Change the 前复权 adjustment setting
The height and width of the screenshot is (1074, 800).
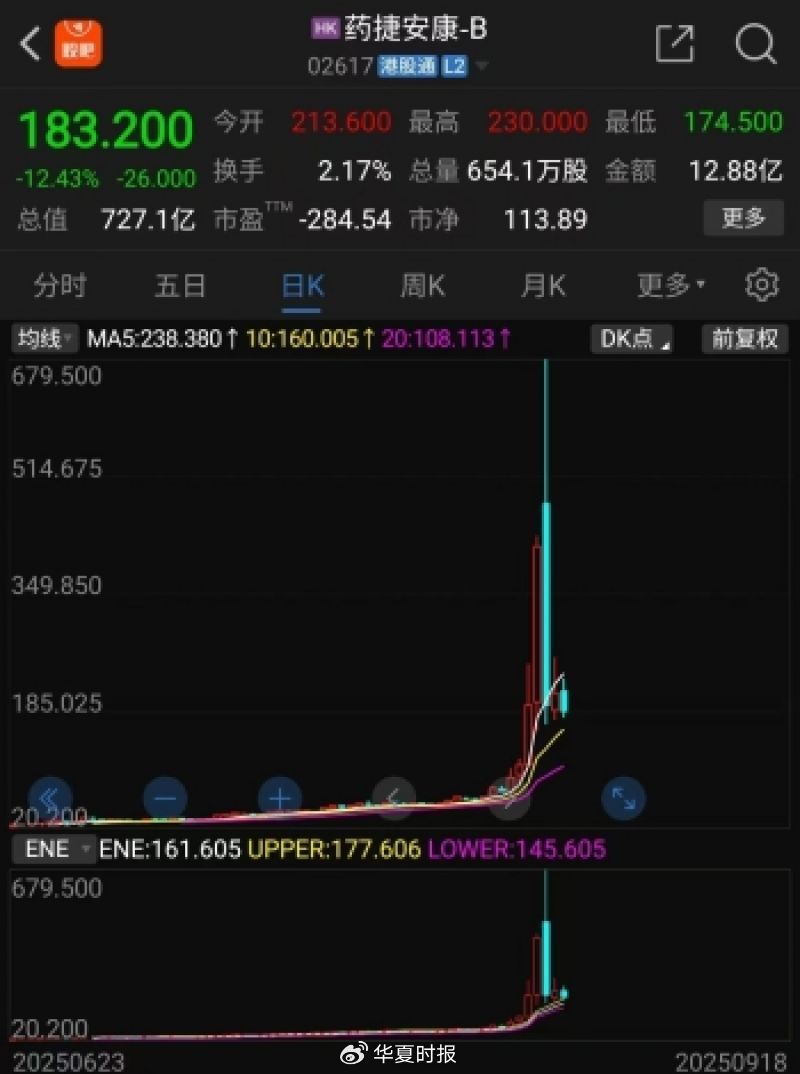(743, 339)
